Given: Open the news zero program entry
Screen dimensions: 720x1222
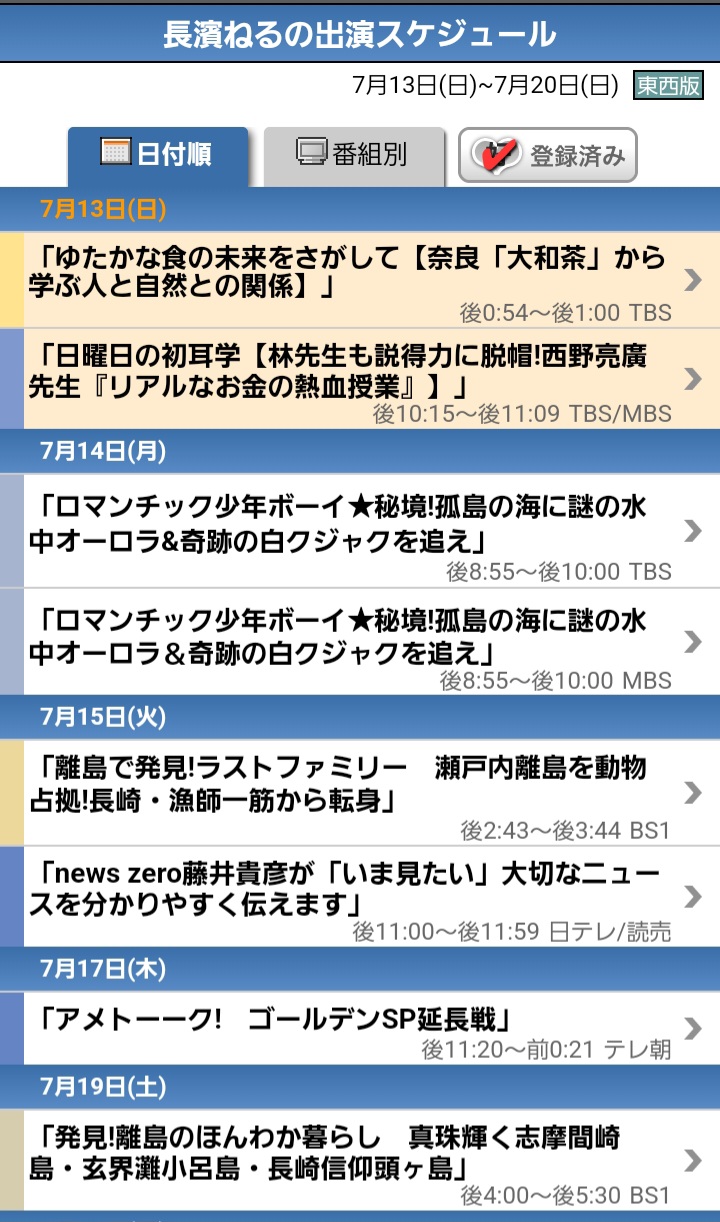Looking at the screenshot, I should [x=360, y=897].
